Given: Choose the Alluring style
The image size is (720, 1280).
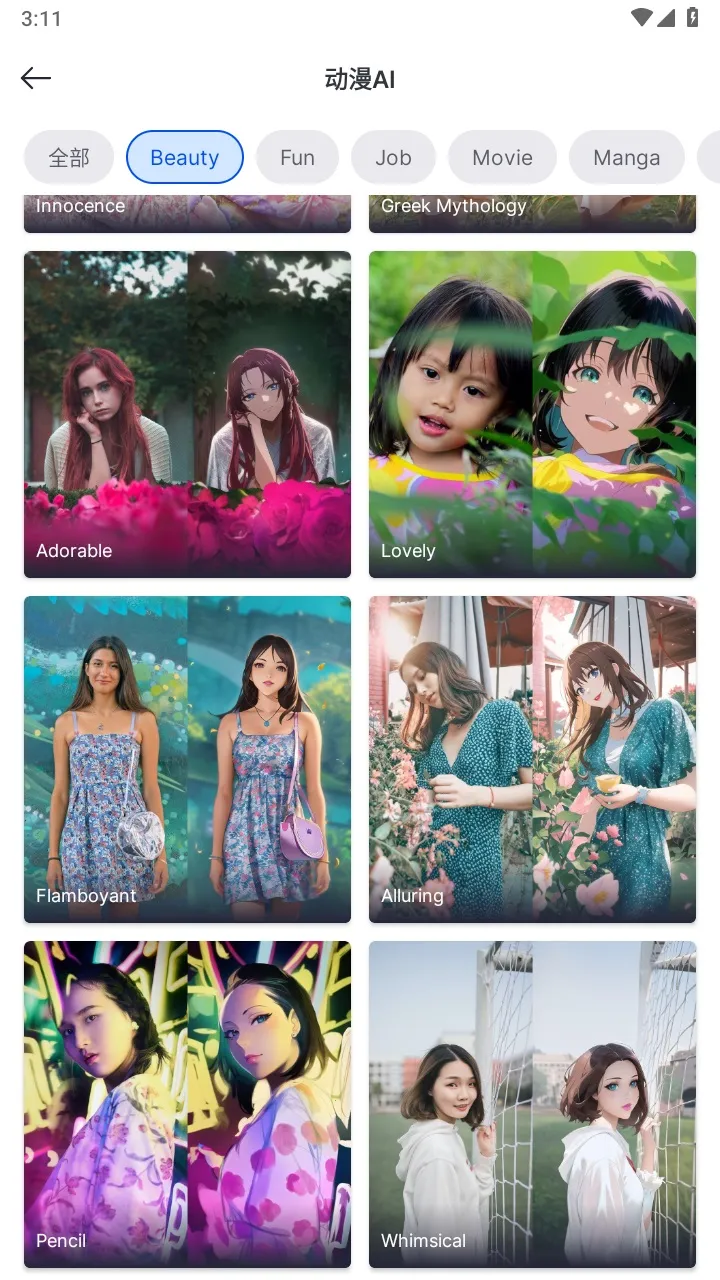Looking at the screenshot, I should 532,759.
